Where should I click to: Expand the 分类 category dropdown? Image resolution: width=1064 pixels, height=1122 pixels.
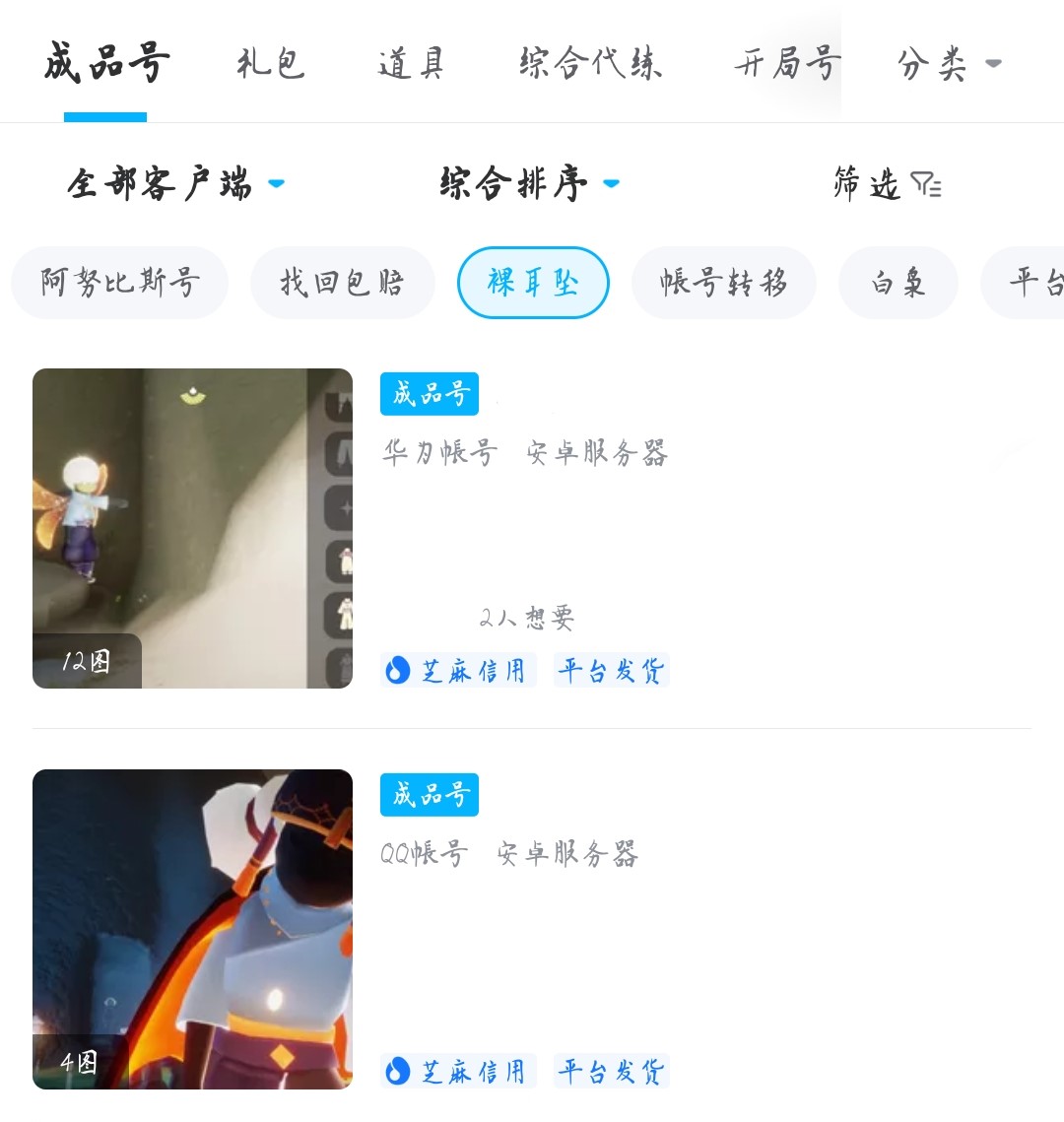(x=948, y=65)
